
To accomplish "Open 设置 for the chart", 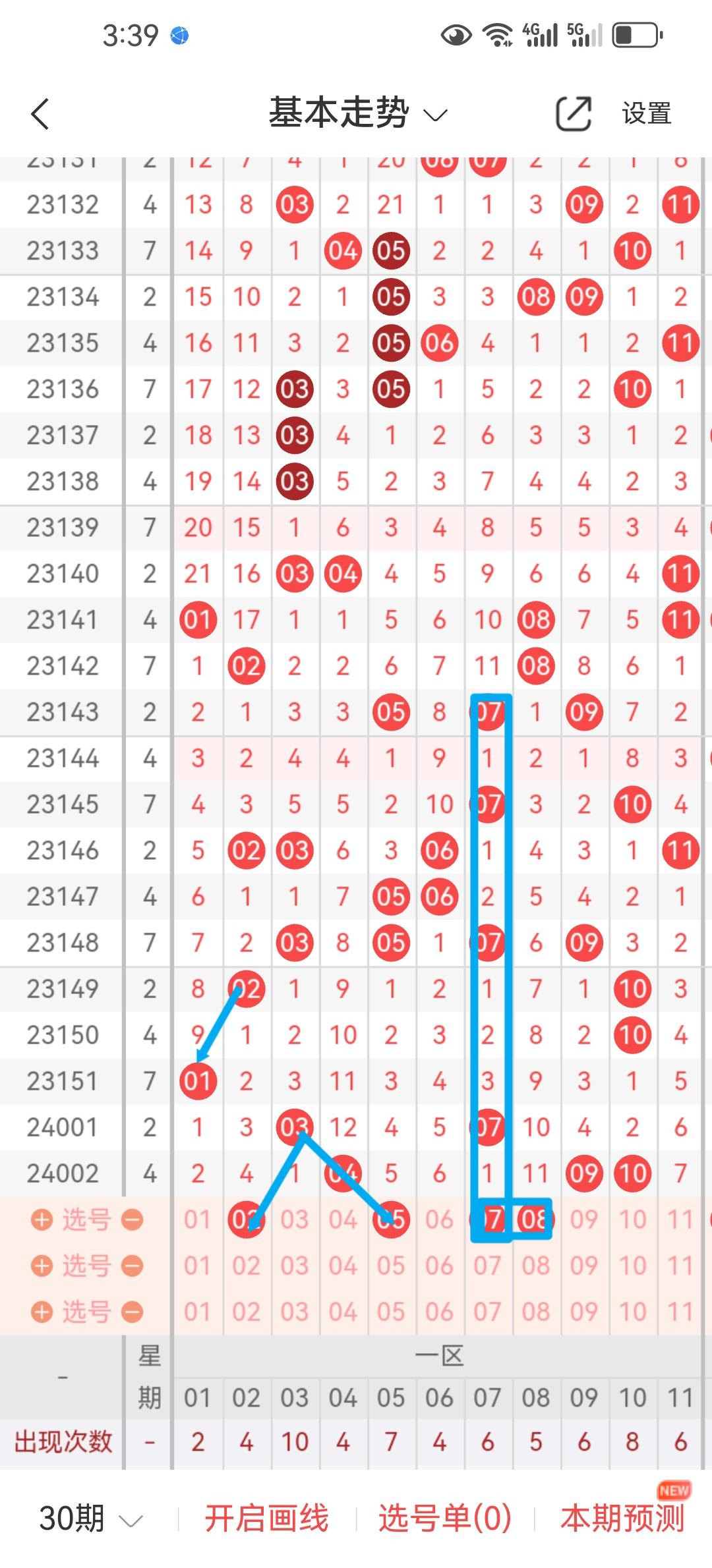I will pos(646,113).
